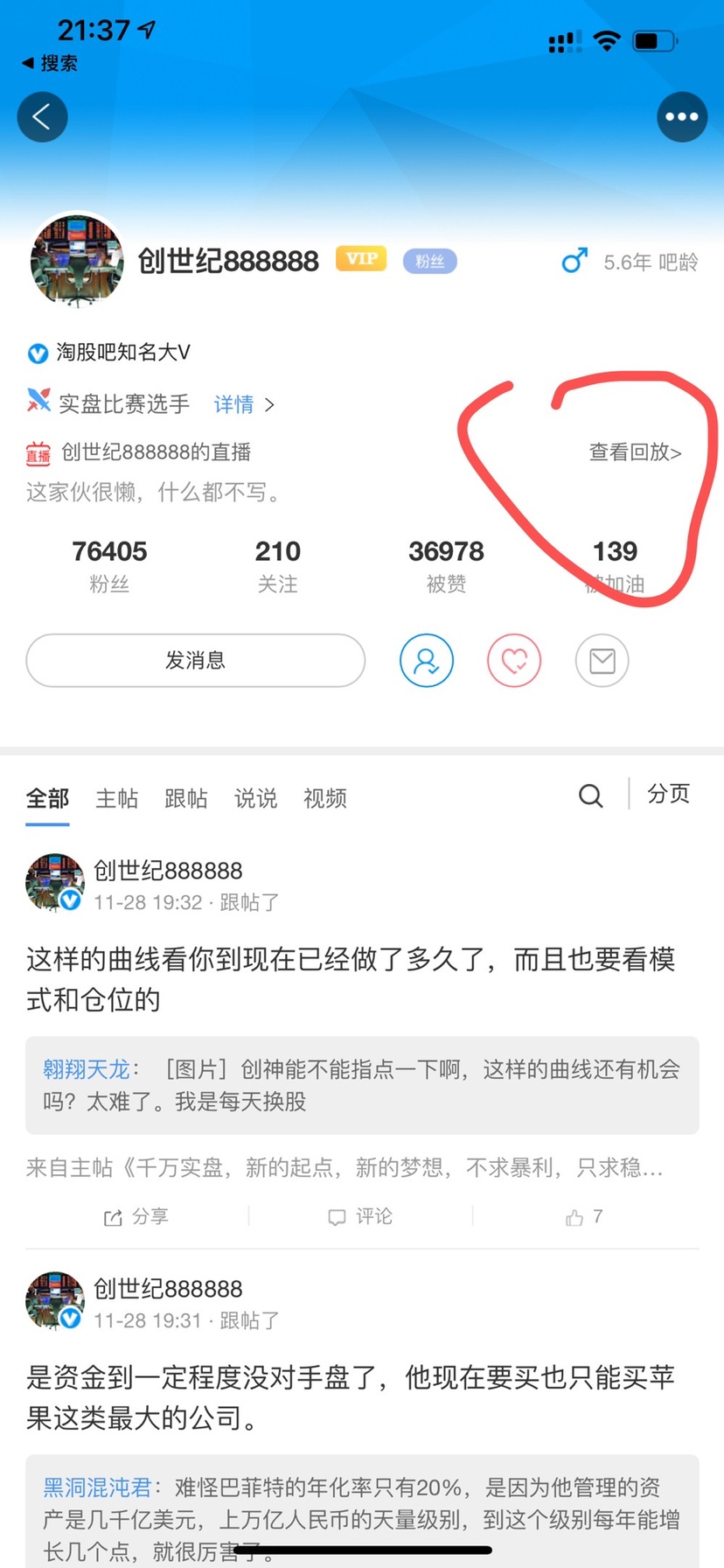Open 详情 for 实盘比赛选手

[244, 404]
